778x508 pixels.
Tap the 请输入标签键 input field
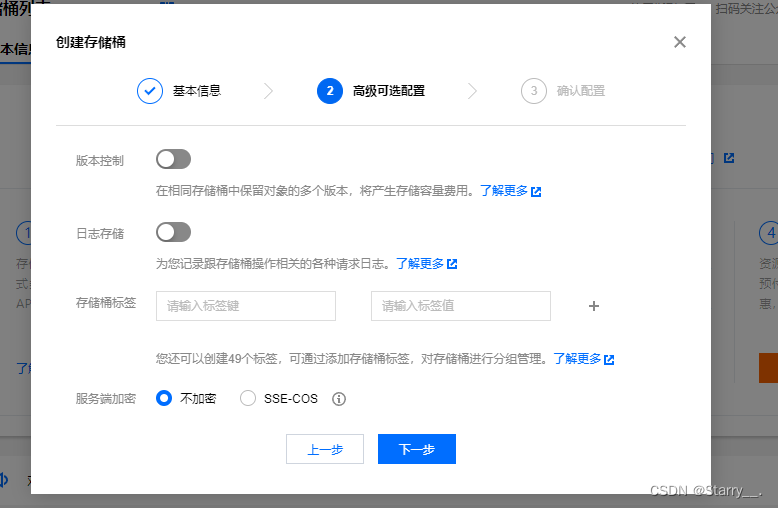246,306
